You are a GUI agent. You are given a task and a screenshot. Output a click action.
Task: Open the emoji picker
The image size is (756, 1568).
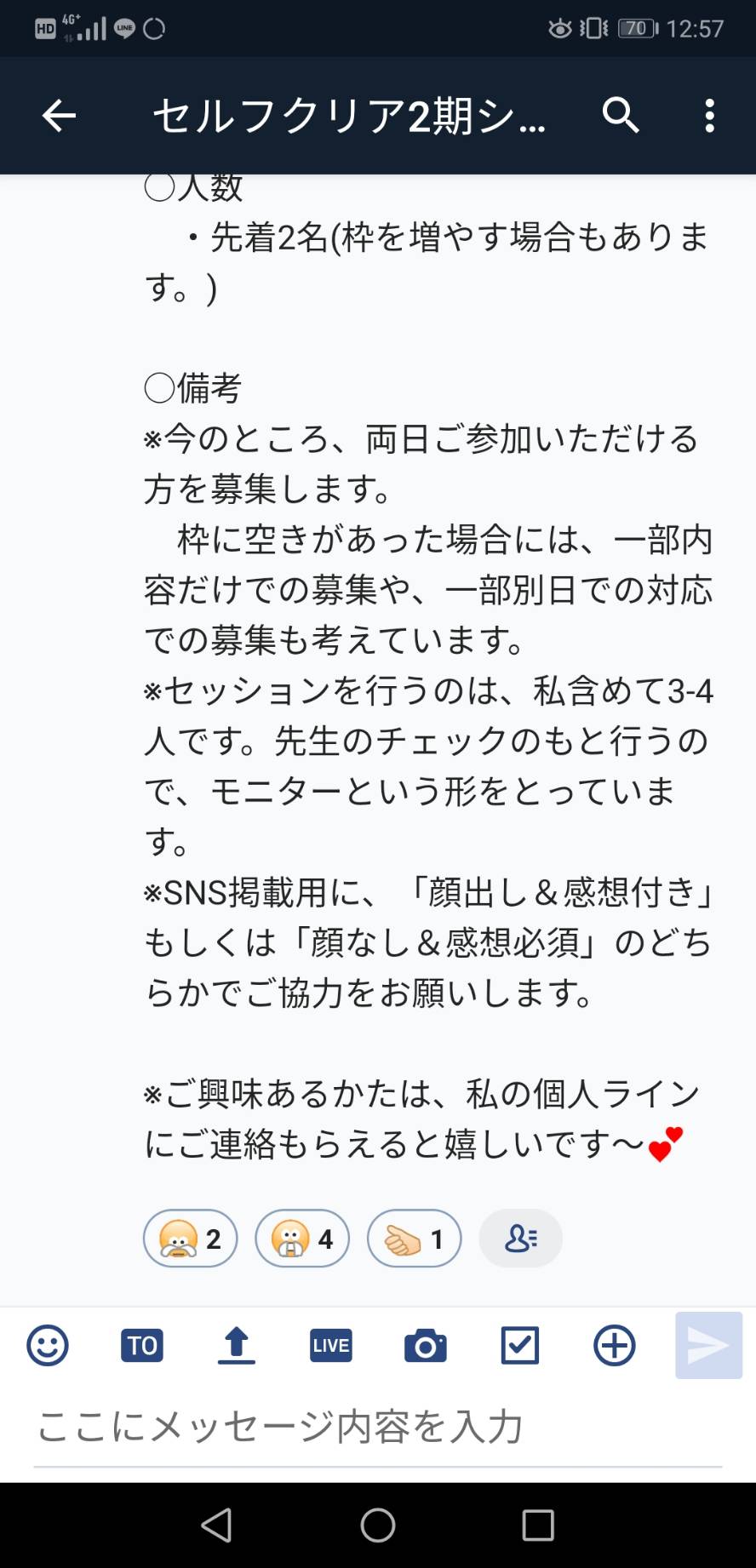(x=48, y=1346)
